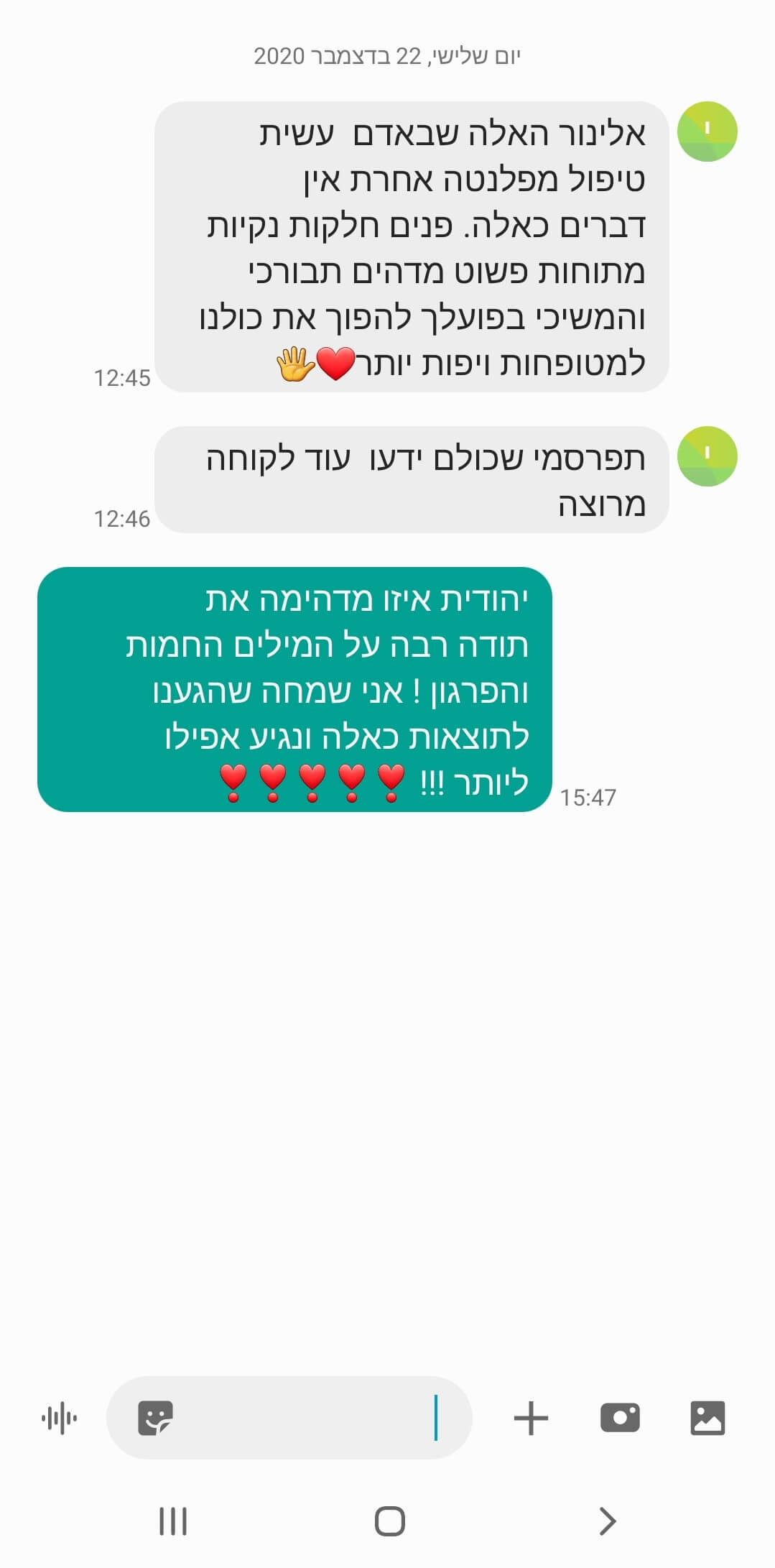Image resolution: width=775 pixels, height=1568 pixels.
Task: Tap the contact avatar beside the 12:46 message
Action: (x=707, y=456)
